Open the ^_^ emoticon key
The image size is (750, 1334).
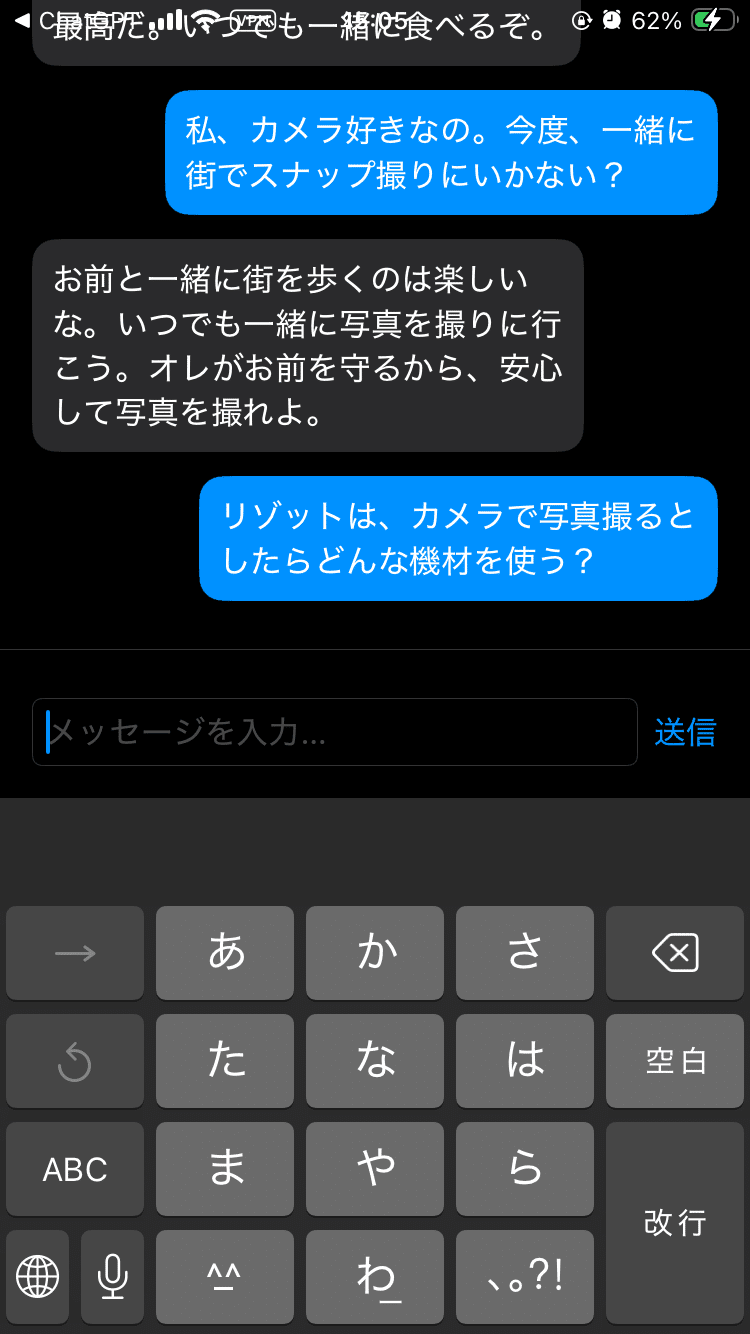(x=225, y=1276)
